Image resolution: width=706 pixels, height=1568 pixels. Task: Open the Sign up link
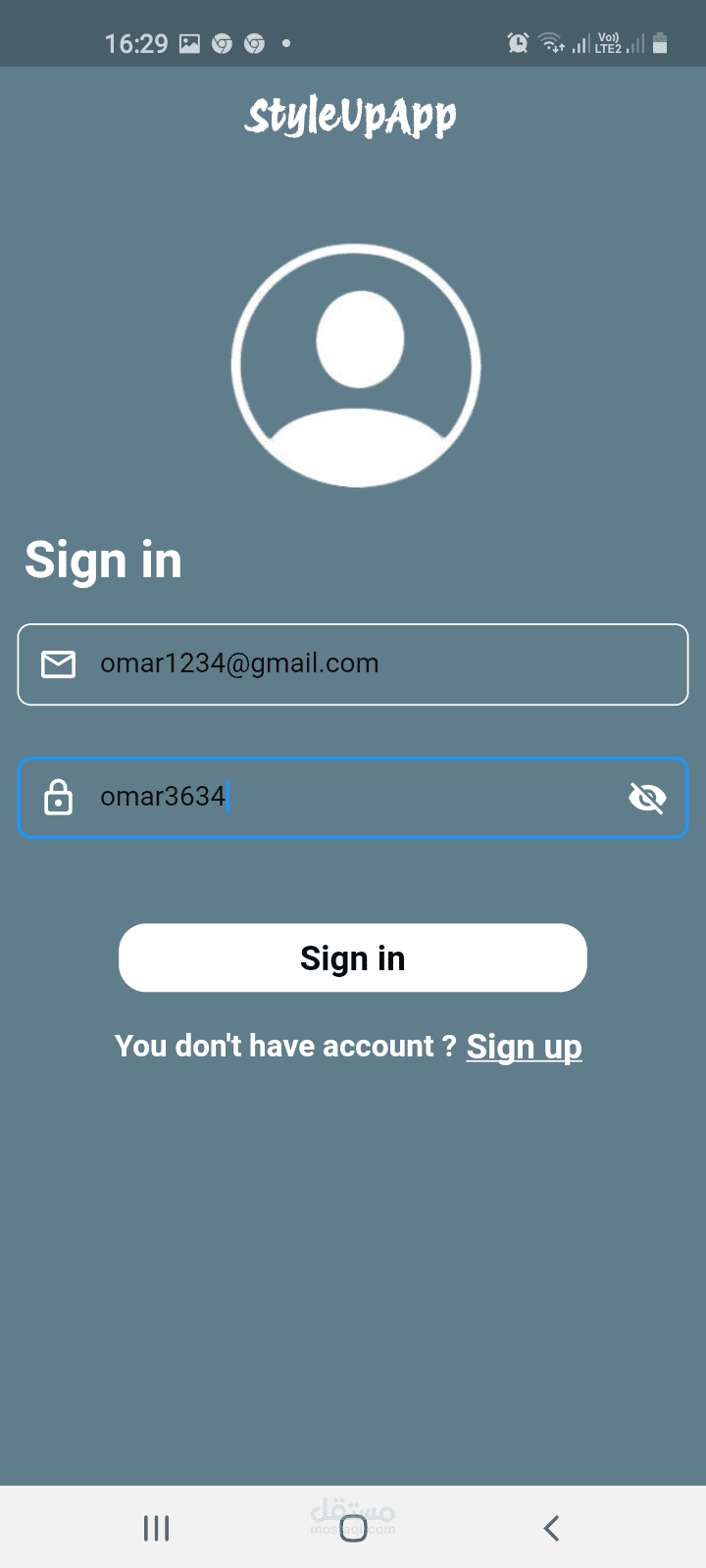click(x=525, y=1047)
